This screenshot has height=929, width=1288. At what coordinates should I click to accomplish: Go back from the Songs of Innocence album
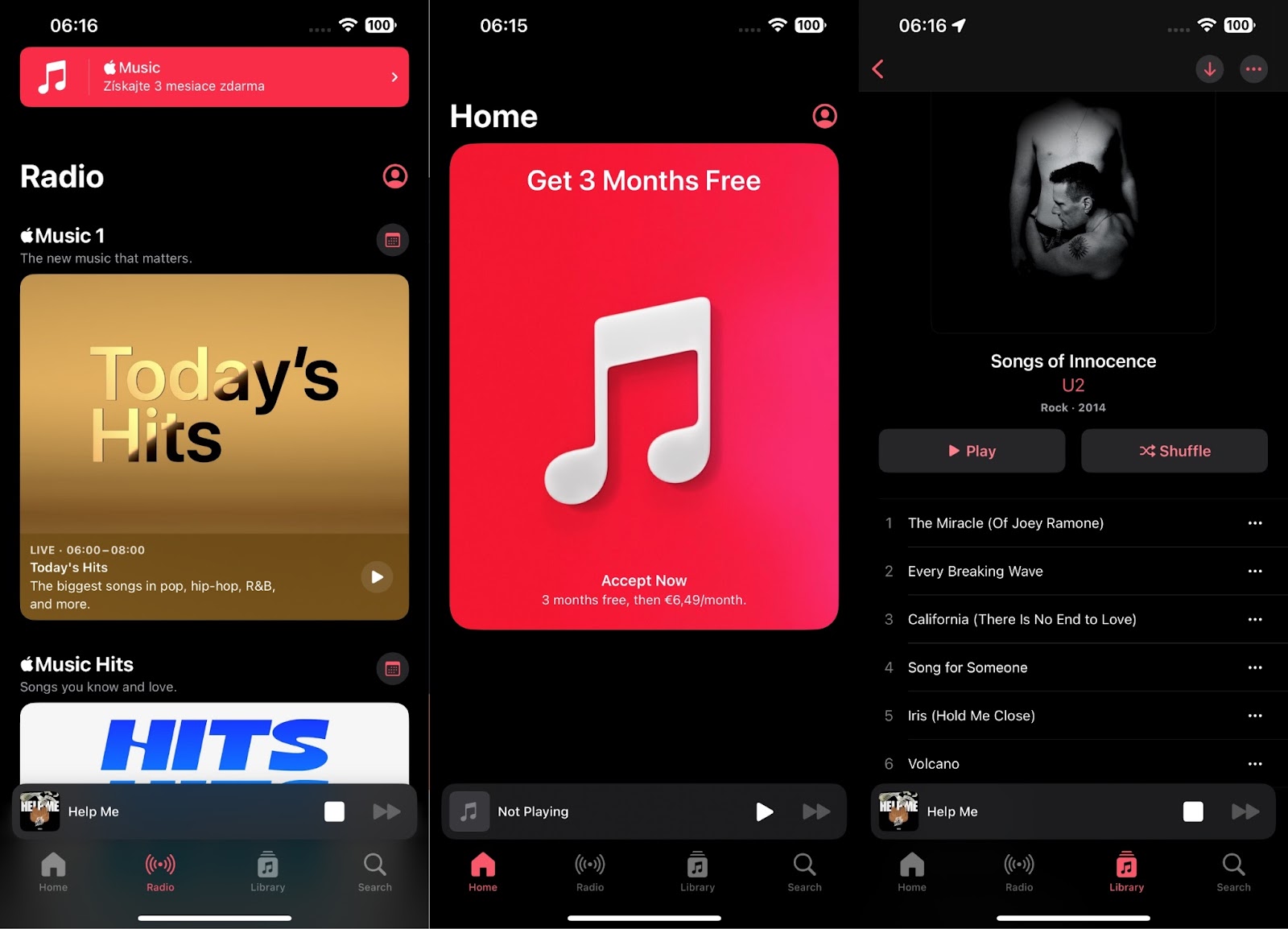click(878, 69)
